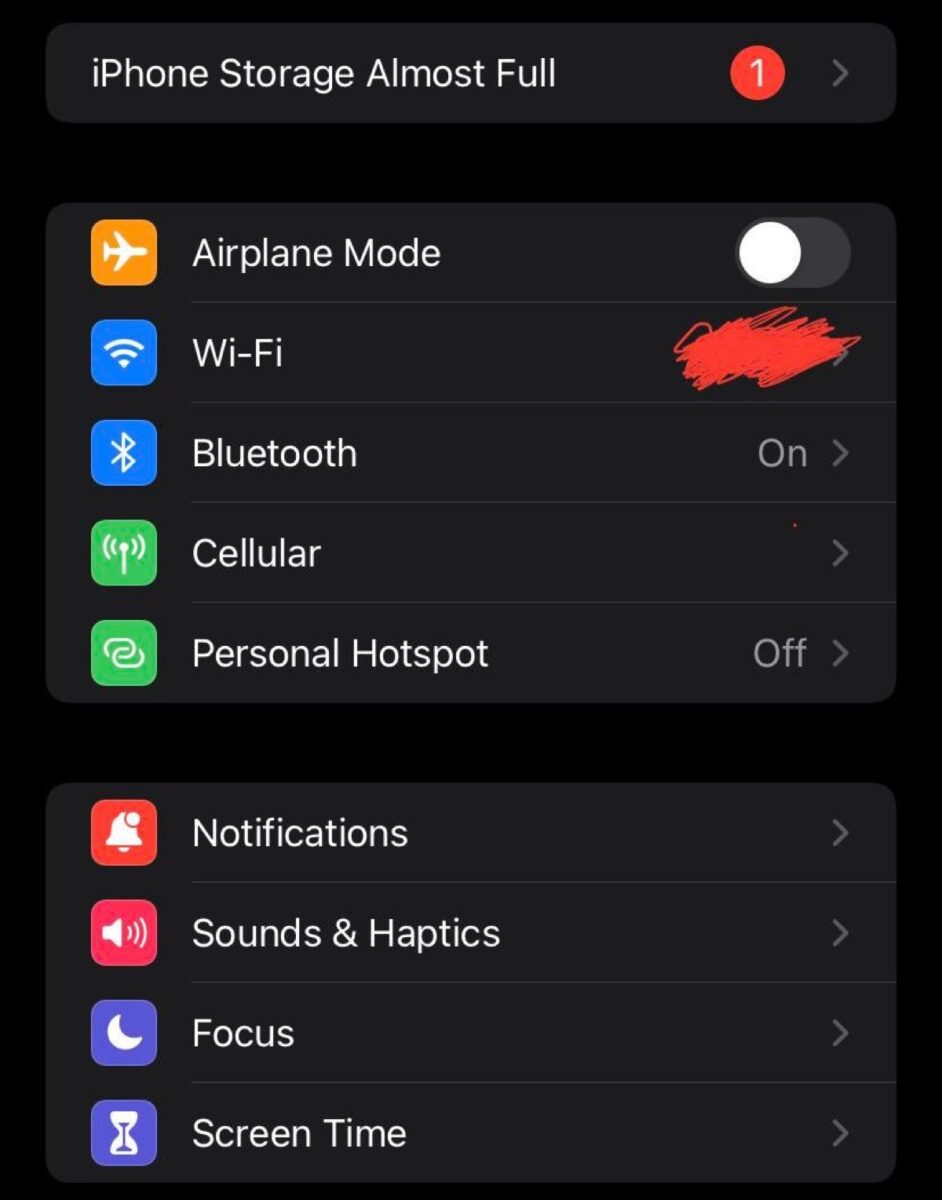This screenshot has width=942, height=1200.
Task: Turn on Airplane Mode
Action: (x=793, y=253)
